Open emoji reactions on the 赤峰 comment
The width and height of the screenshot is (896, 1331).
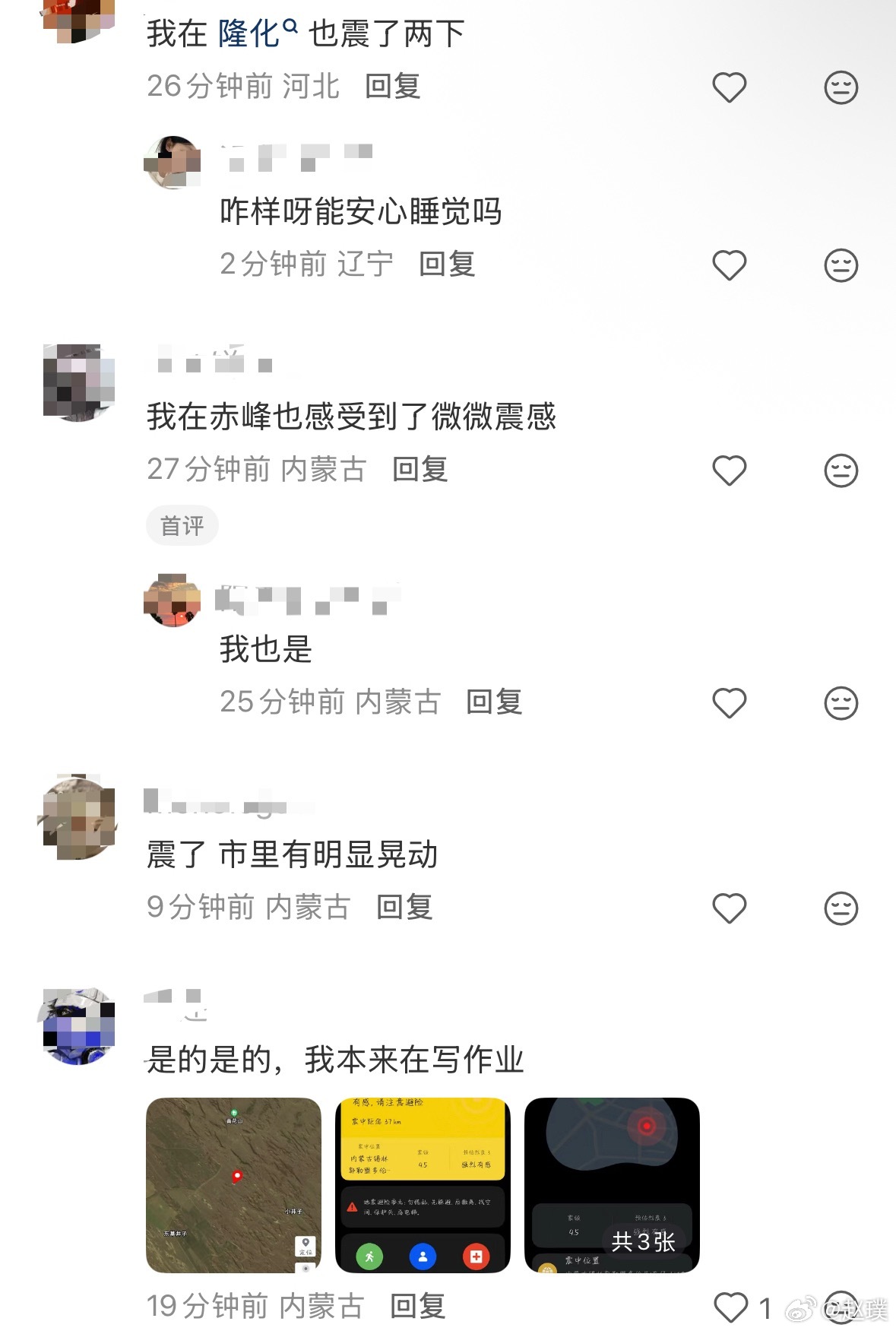click(x=839, y=471)
